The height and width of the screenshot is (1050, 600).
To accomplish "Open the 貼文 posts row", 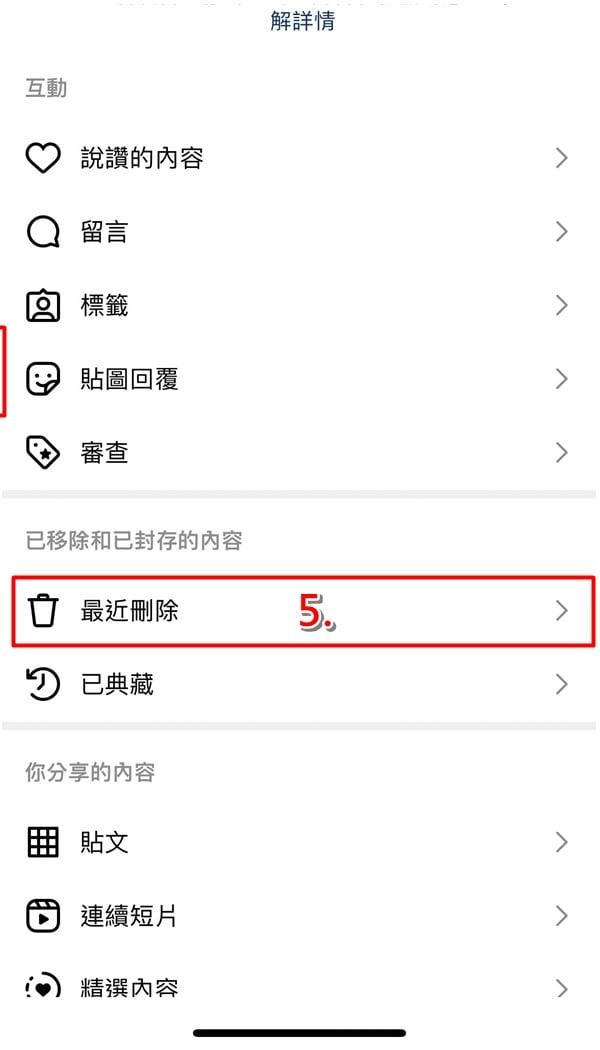I will click(x=300, y=842).
